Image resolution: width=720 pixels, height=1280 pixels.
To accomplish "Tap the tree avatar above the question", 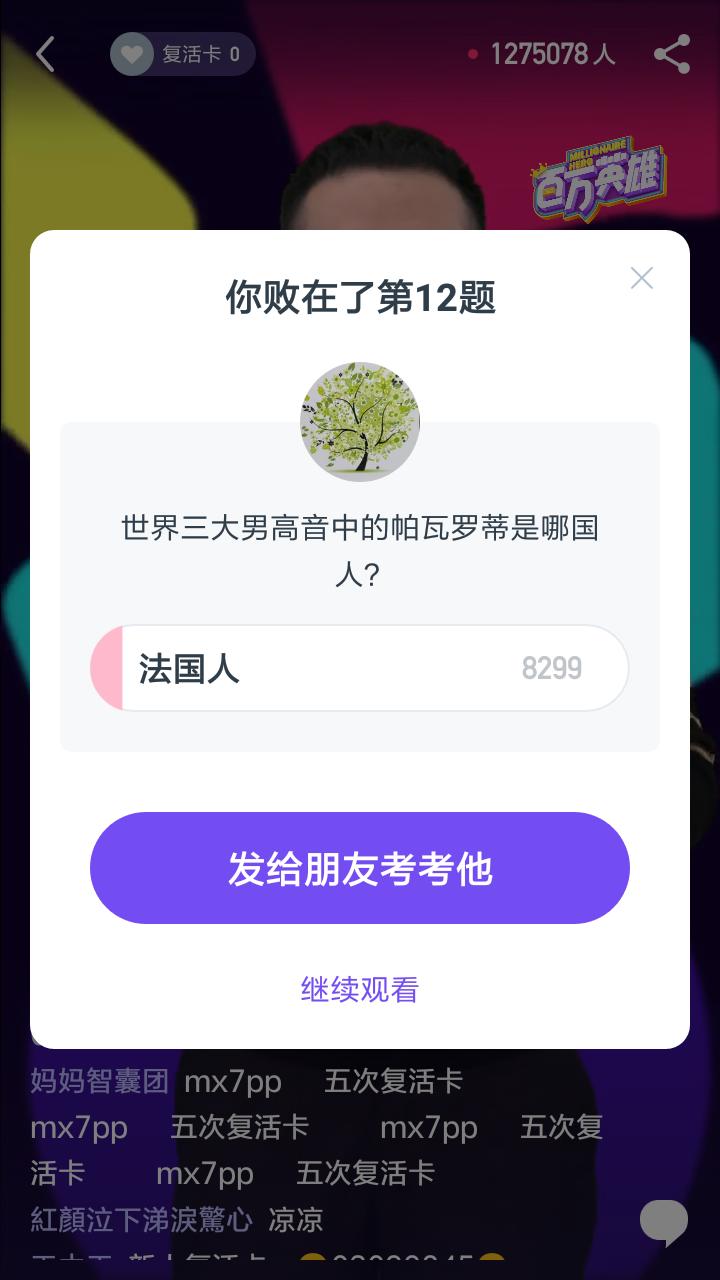I will [360, 420].
